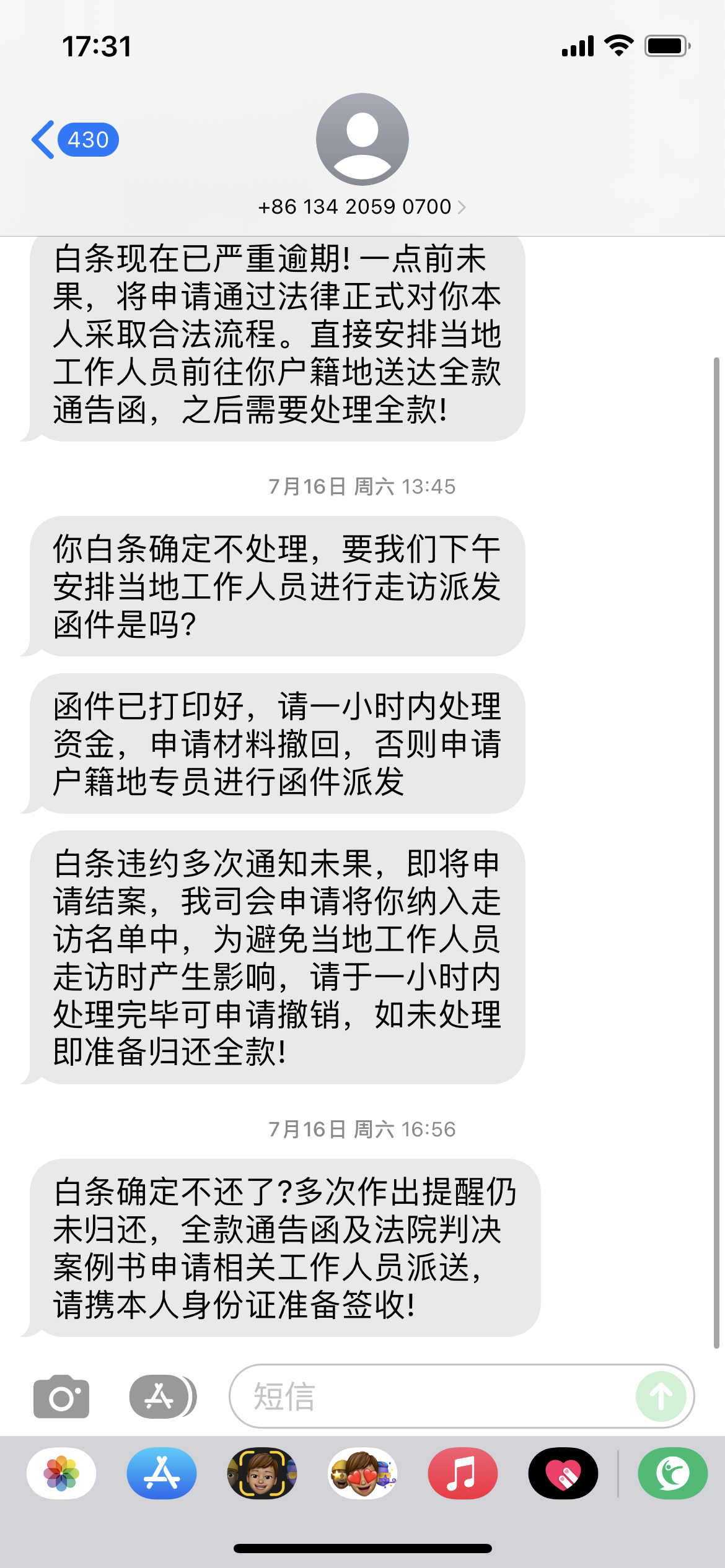Image resolution: width=725 pixels, height=1568 pixels.
Task: Open the Photos app in the app strip
Action: [x=61, y=1473]
